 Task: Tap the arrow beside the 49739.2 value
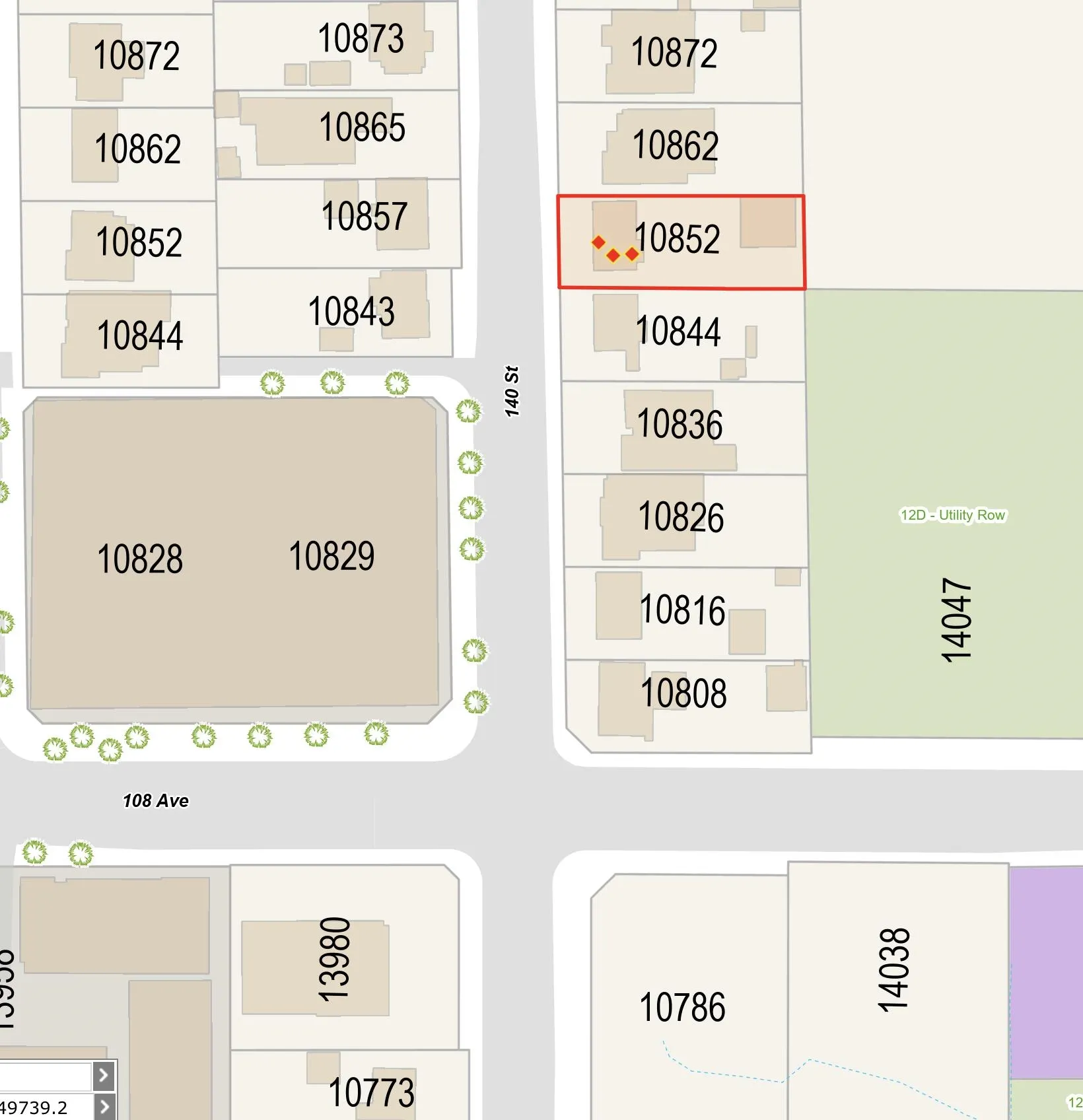[x=104, y=1107]
